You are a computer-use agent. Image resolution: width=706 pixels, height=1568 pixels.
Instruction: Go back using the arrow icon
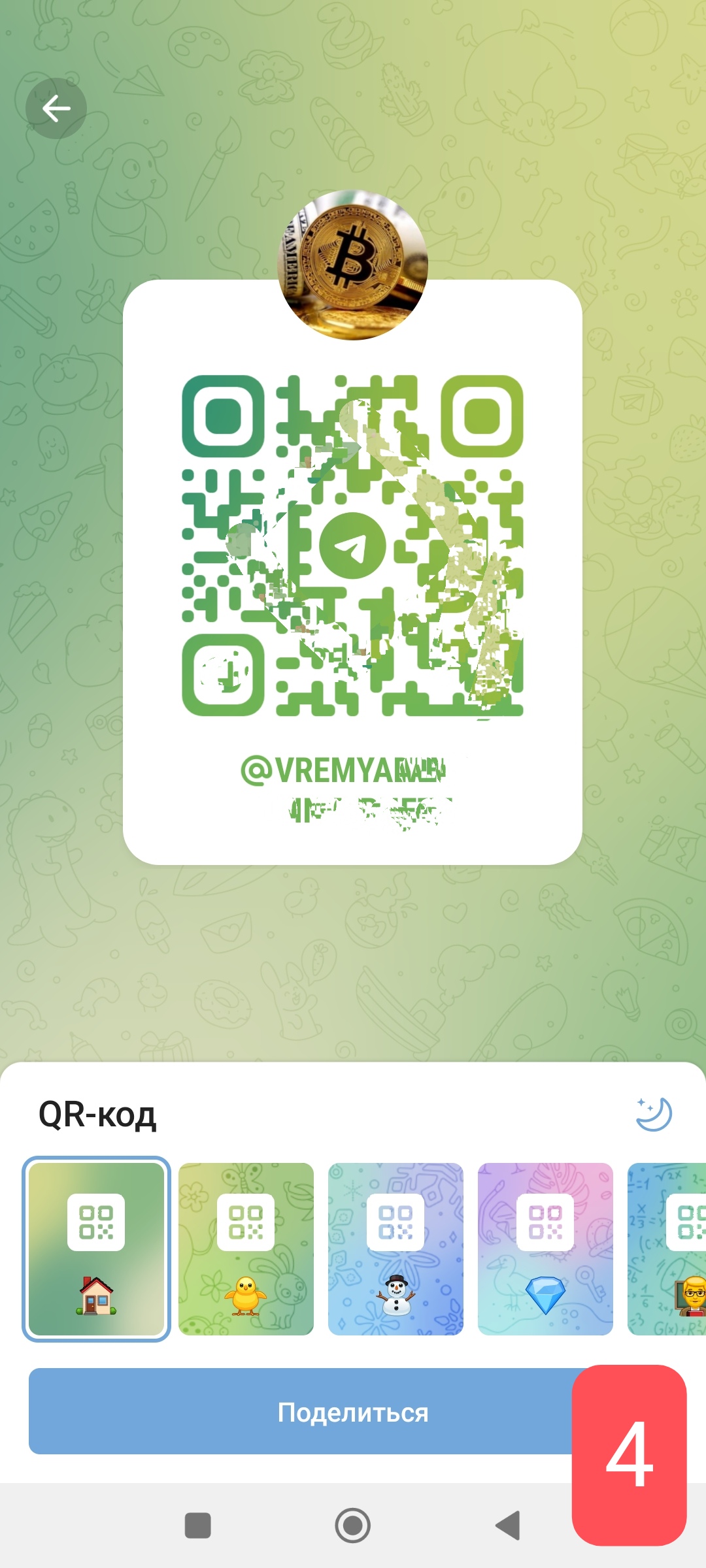tap(56, 108)
